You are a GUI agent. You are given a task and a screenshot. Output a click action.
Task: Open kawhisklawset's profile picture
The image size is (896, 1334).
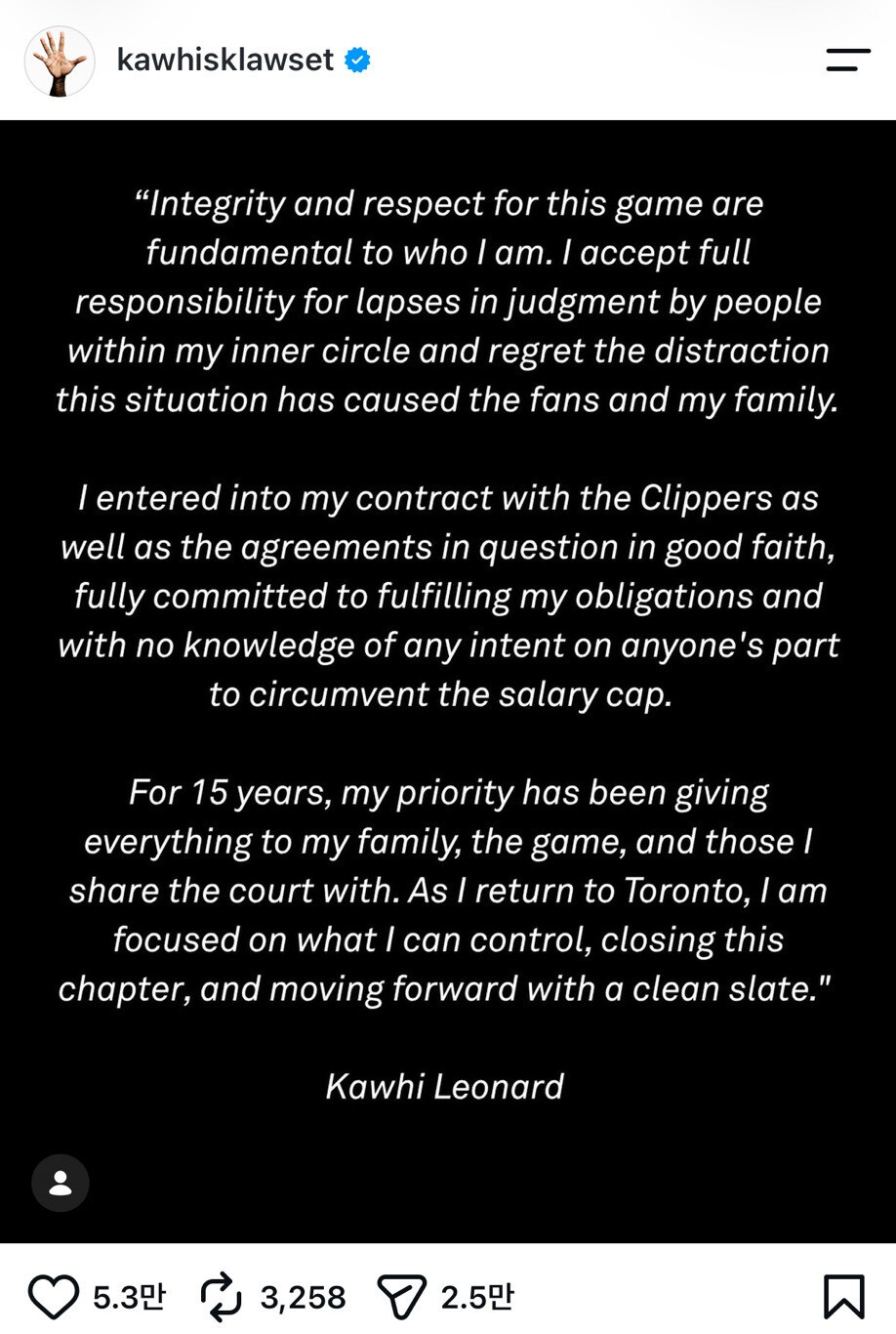[x=60, y=61]
